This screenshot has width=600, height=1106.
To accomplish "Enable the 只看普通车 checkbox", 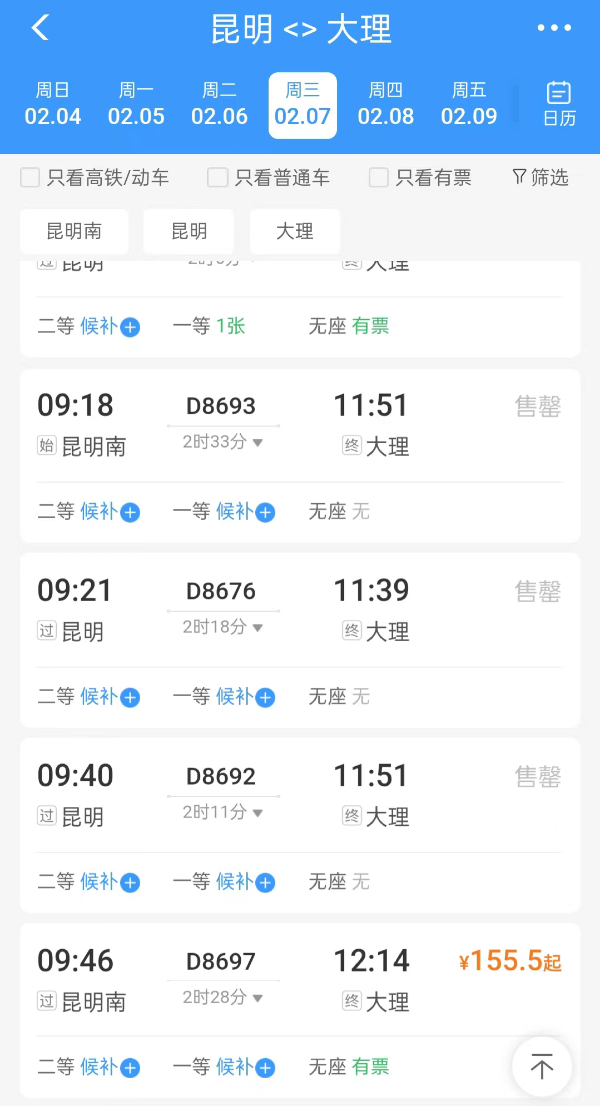I will point(217,178).
